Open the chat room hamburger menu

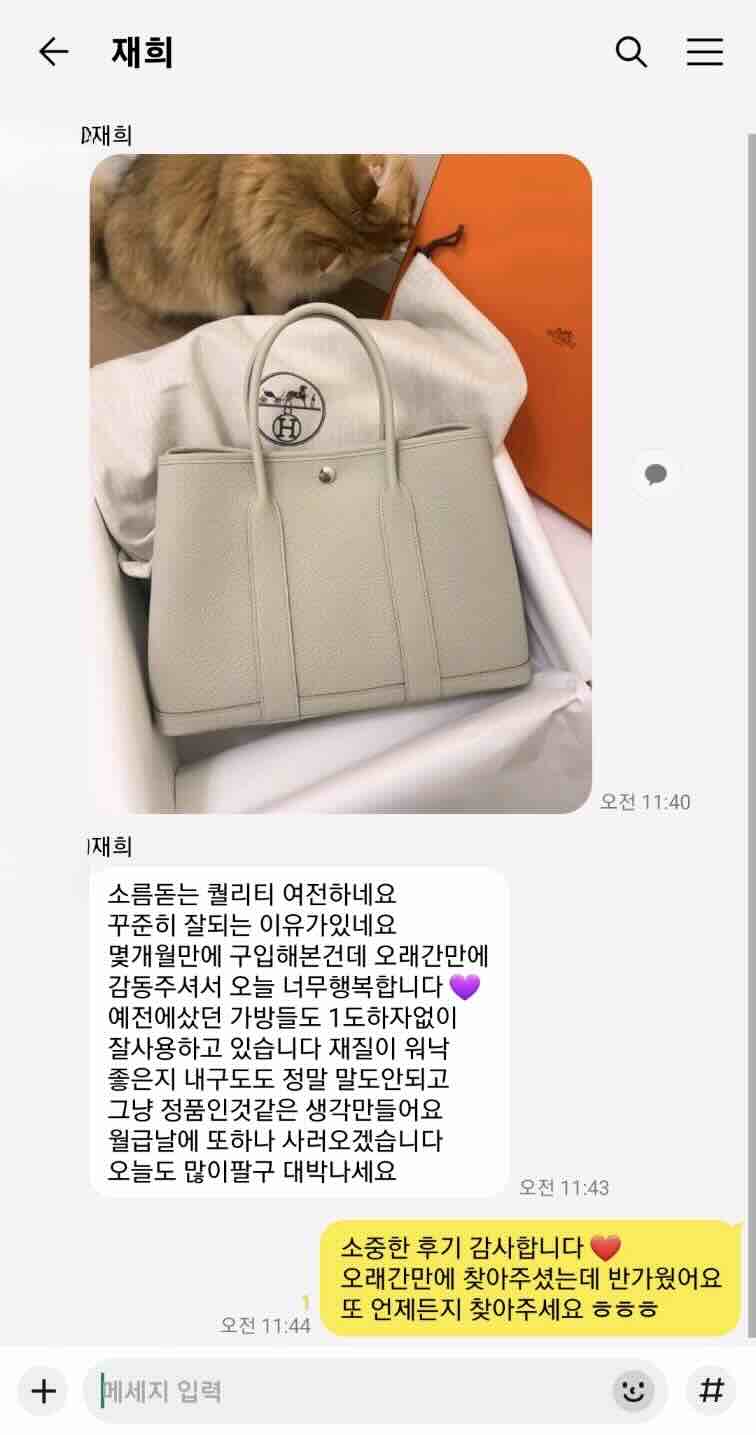[x=705, y=52]
